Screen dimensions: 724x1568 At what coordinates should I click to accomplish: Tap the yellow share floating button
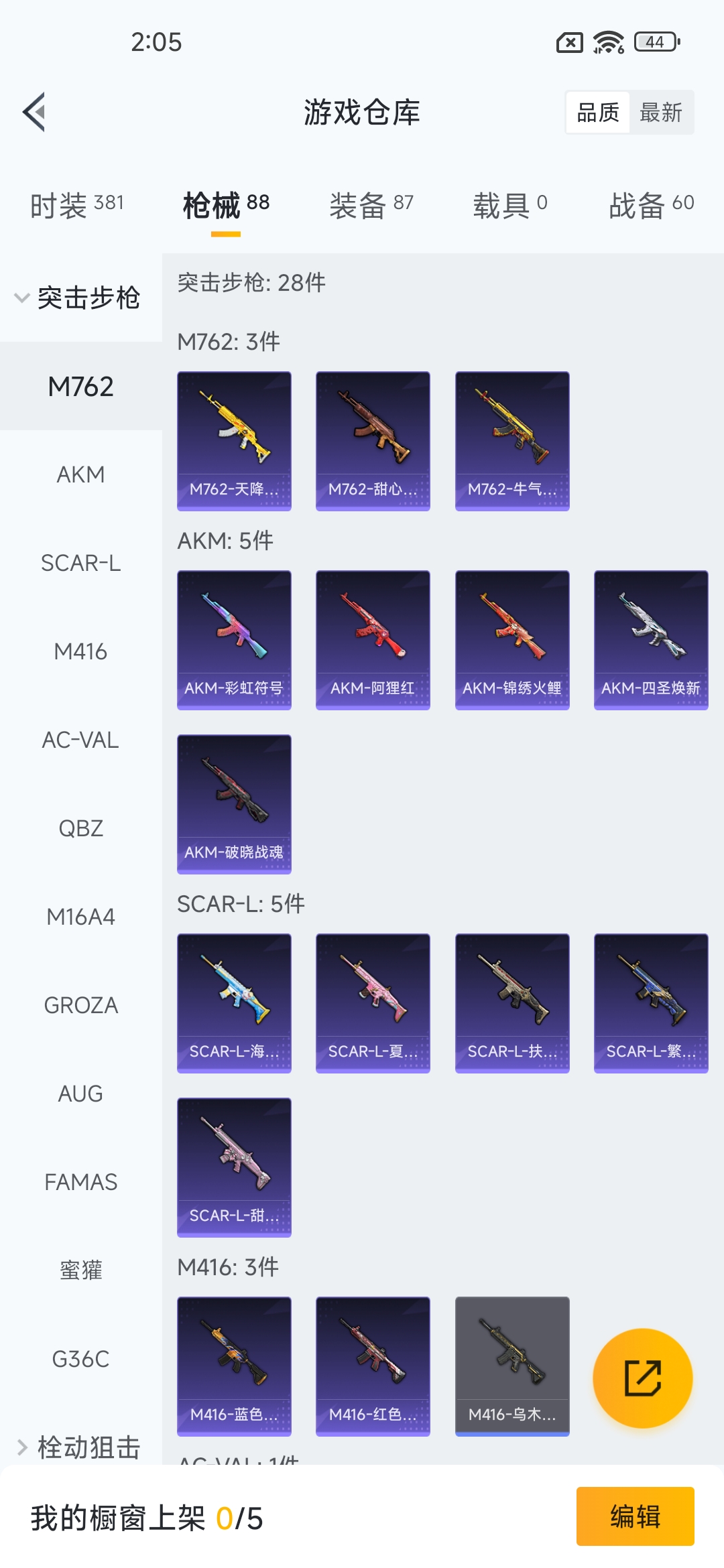pyautogui.click(x=642, y=1378)
